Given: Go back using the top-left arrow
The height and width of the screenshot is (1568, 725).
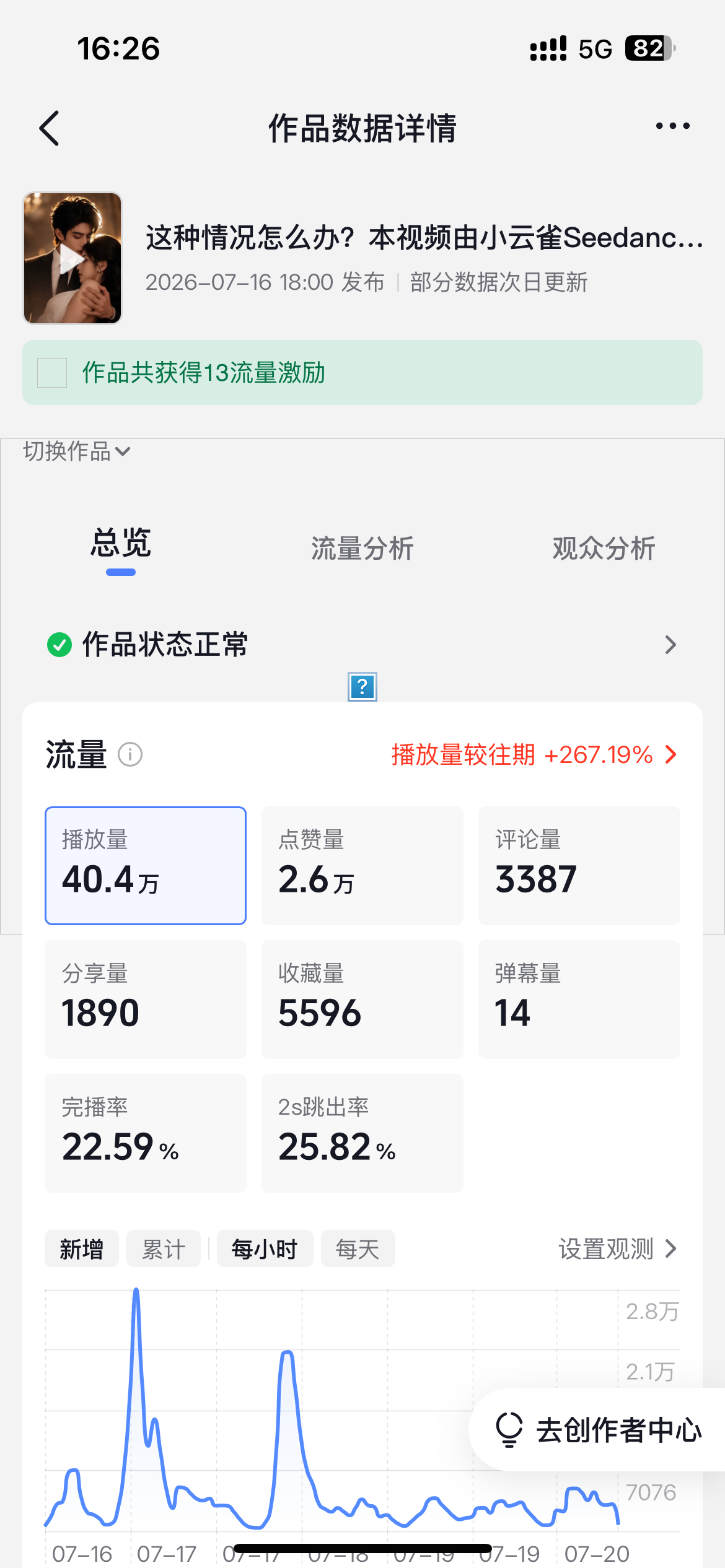Looking at the screenshot, I should click(x=49, y=128).
